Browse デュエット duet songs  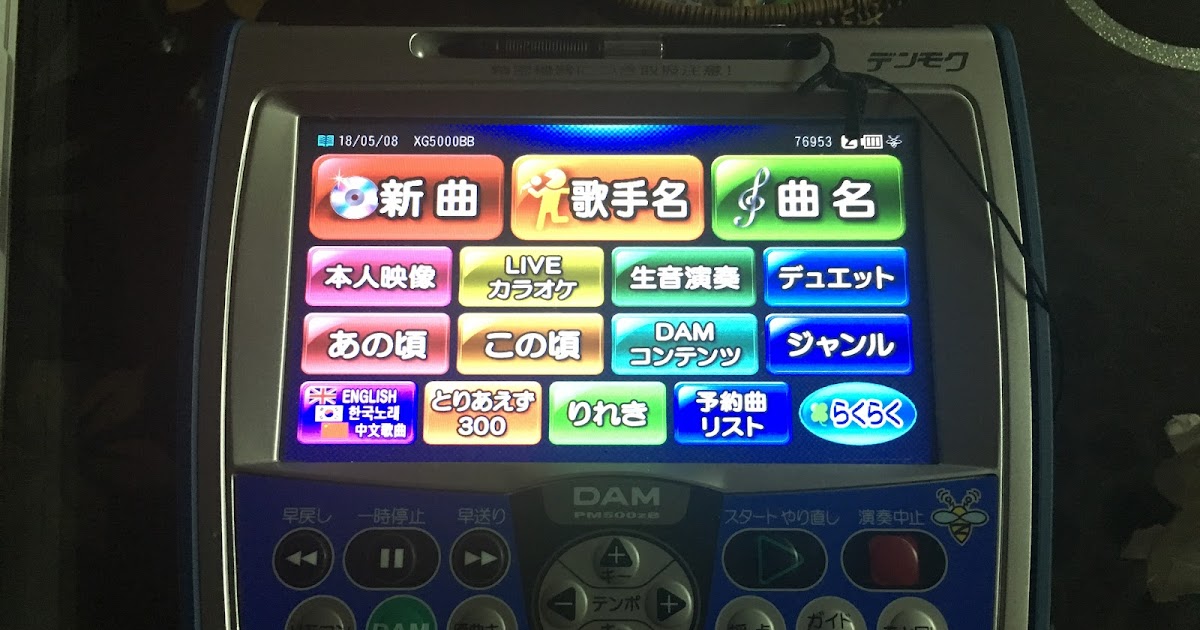(x=836, y=277)
